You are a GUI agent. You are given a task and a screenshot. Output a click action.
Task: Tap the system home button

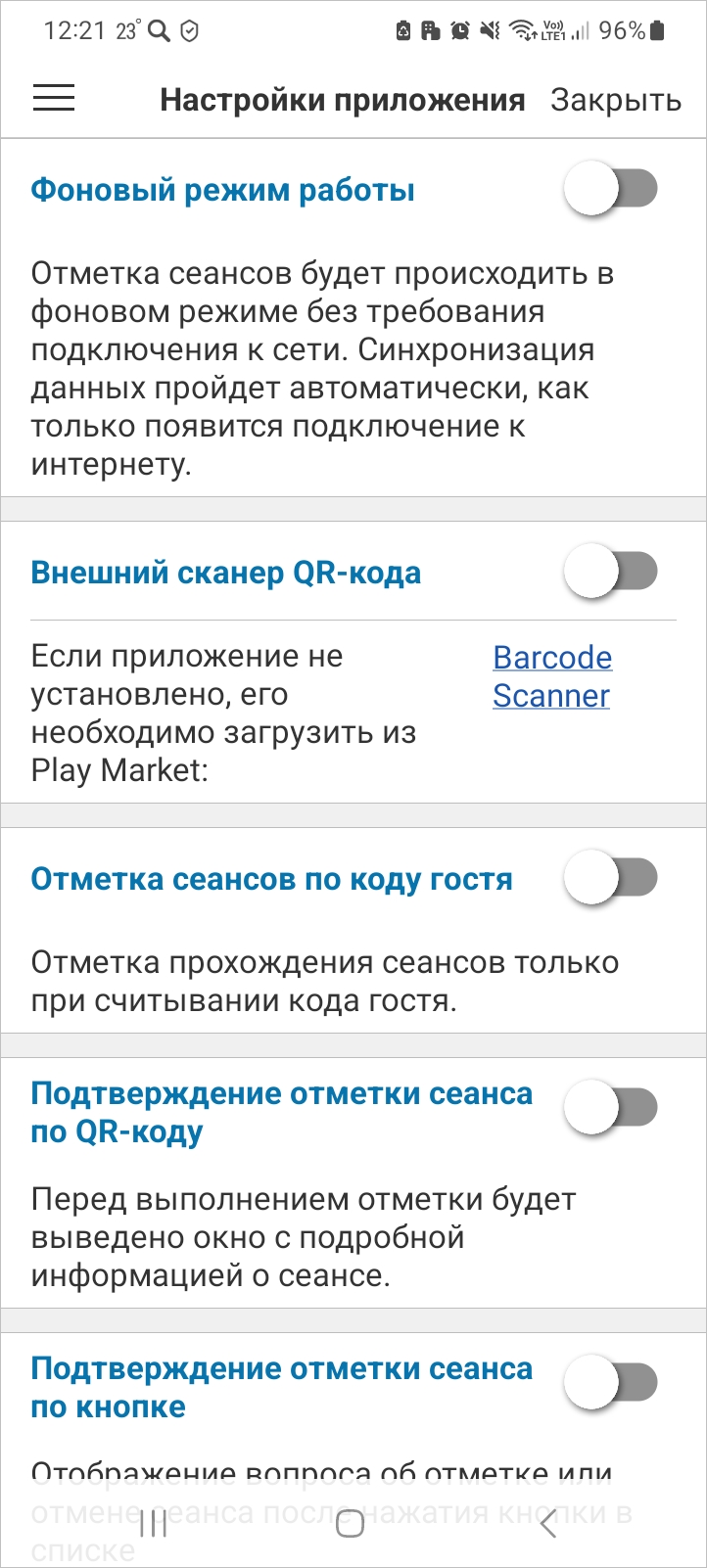(x=350, y=1524)
